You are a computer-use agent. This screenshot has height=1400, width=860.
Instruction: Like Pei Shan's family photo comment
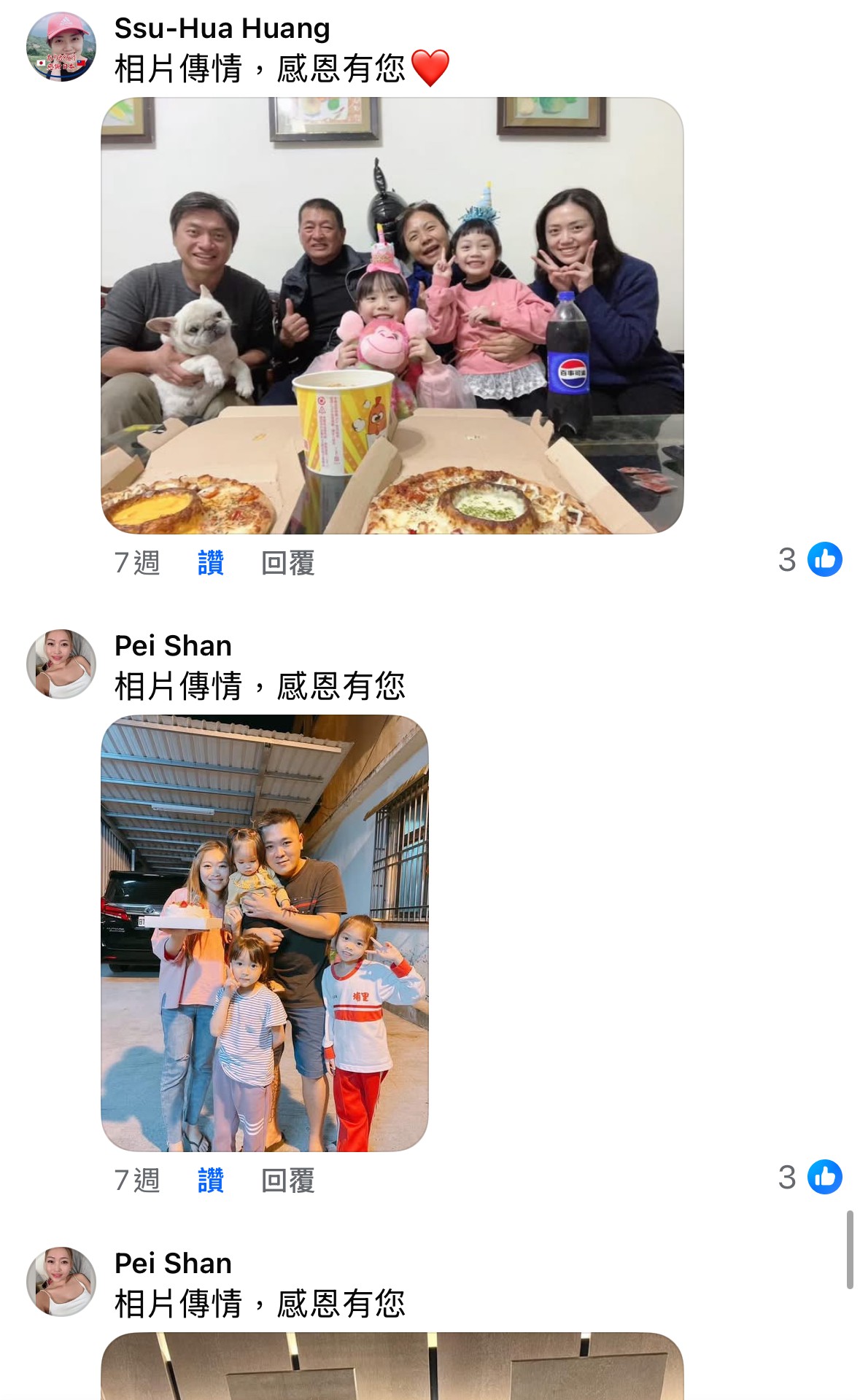pyautogui.click(x=211, y=1181)
